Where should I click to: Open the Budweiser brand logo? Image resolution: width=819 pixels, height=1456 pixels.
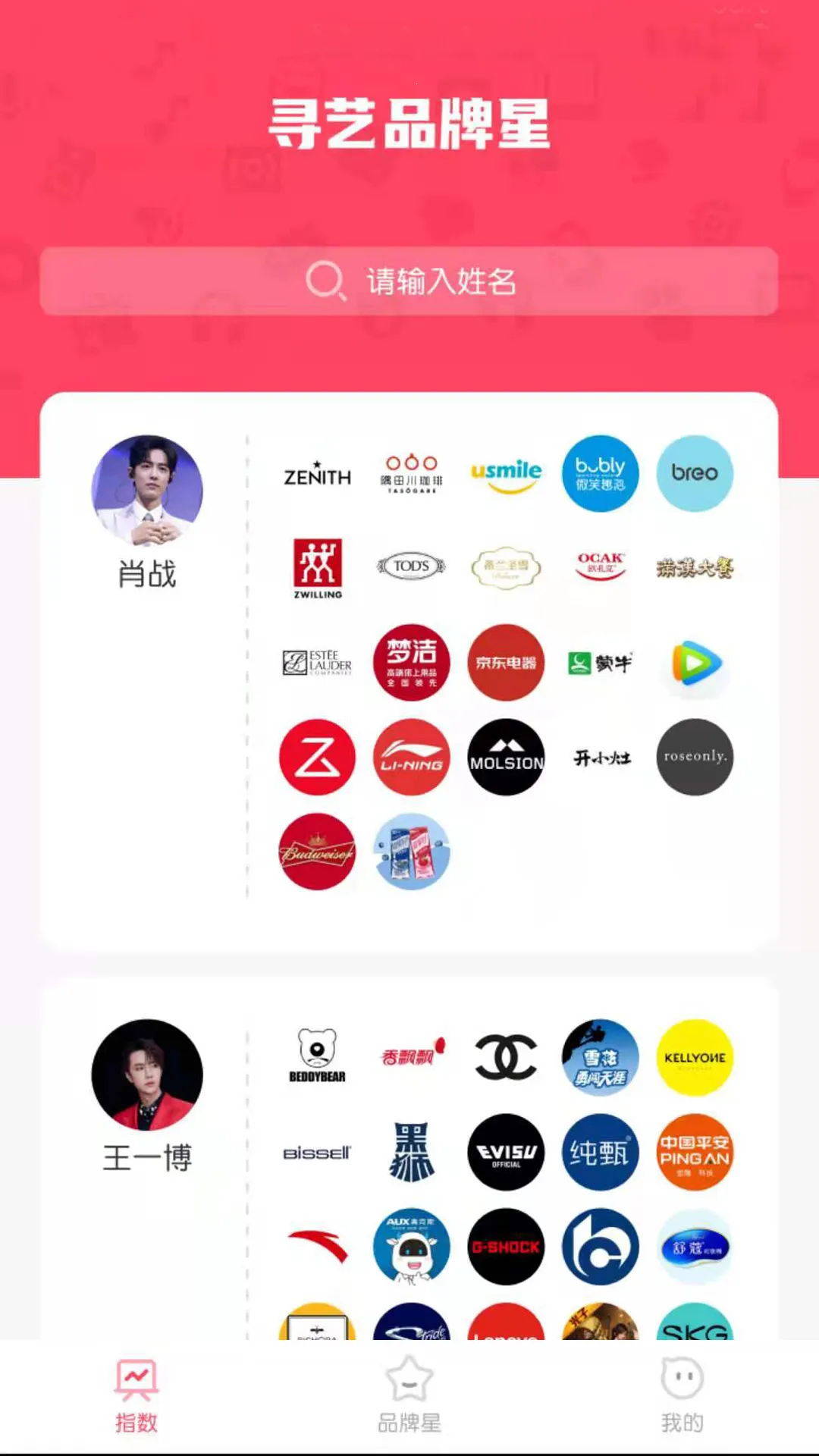pos(317,852)
